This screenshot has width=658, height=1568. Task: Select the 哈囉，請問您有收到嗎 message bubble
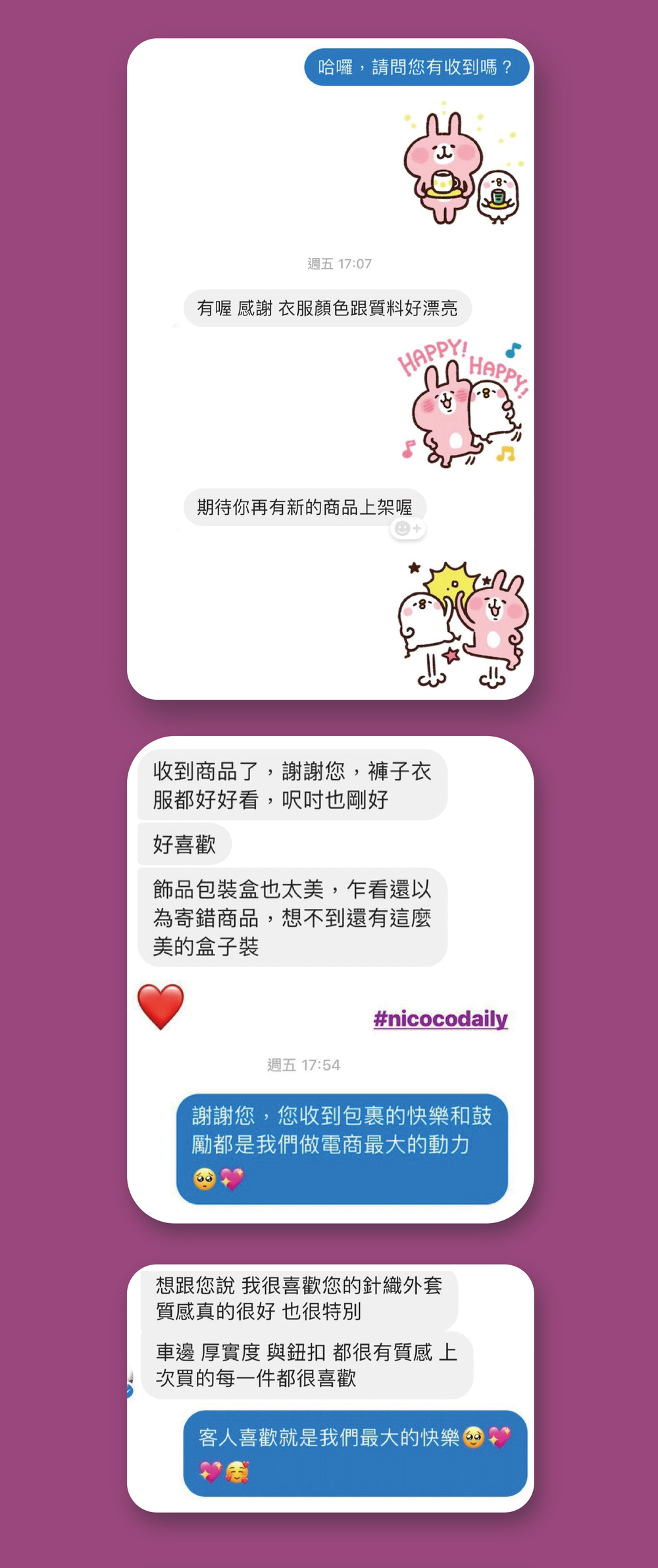pos(416,66)
